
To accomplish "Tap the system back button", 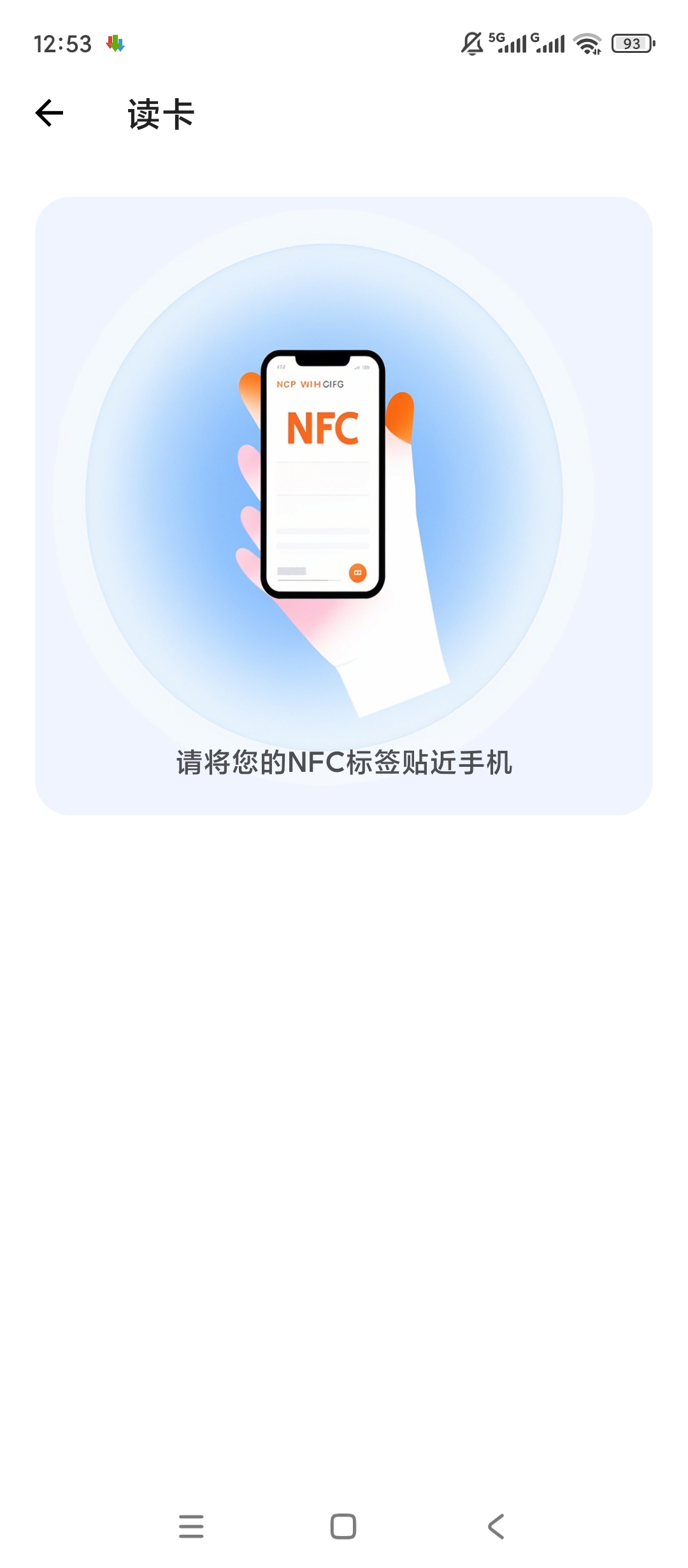I will click(496, 1527).
